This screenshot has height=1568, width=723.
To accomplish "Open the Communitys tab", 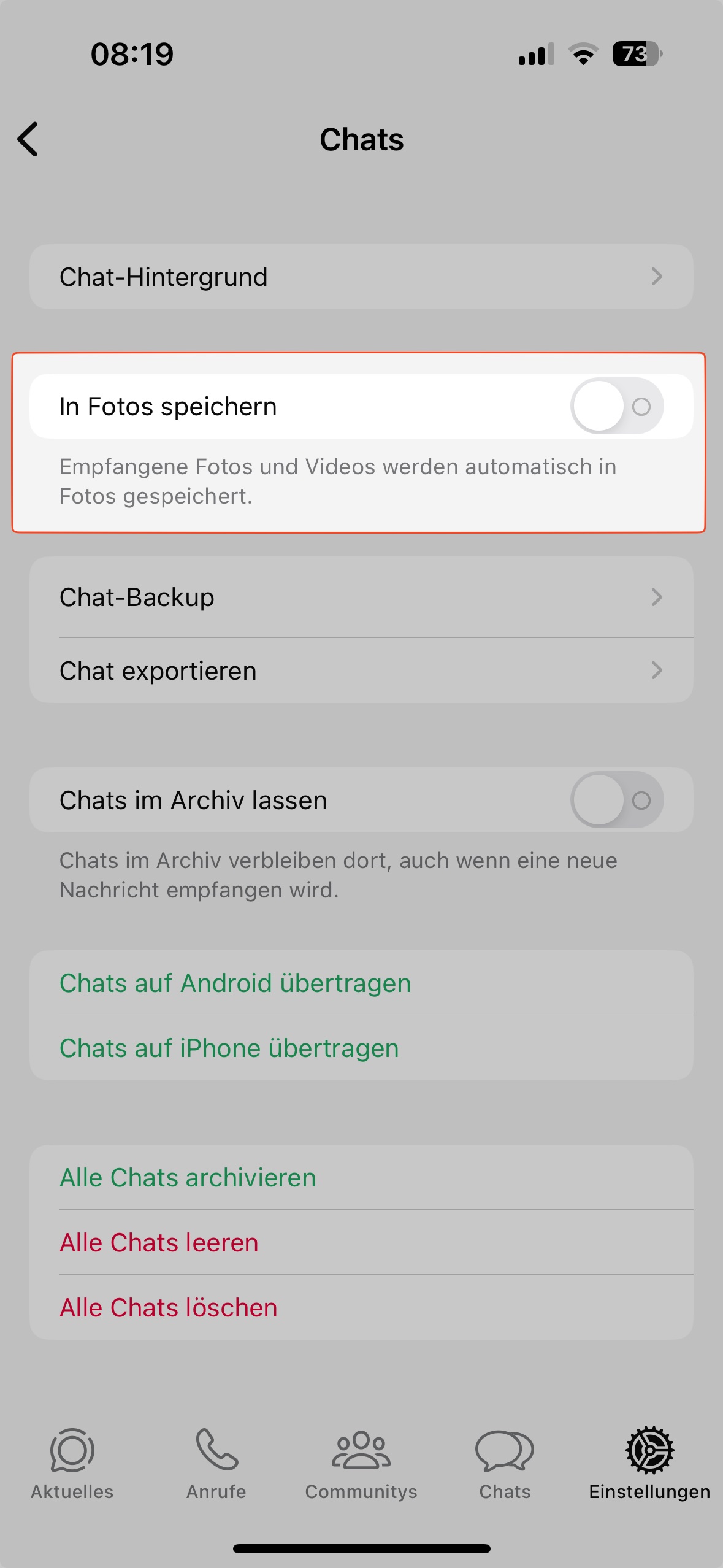I will click(x=361, y=1463).
